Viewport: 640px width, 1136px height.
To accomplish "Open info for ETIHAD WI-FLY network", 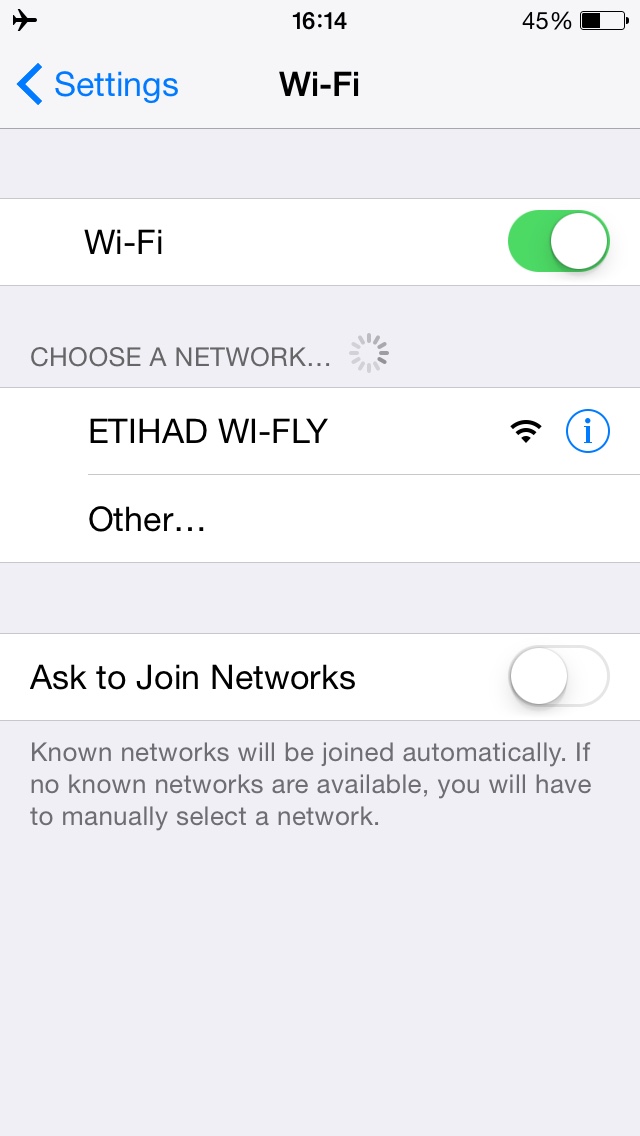I will 587,431.
